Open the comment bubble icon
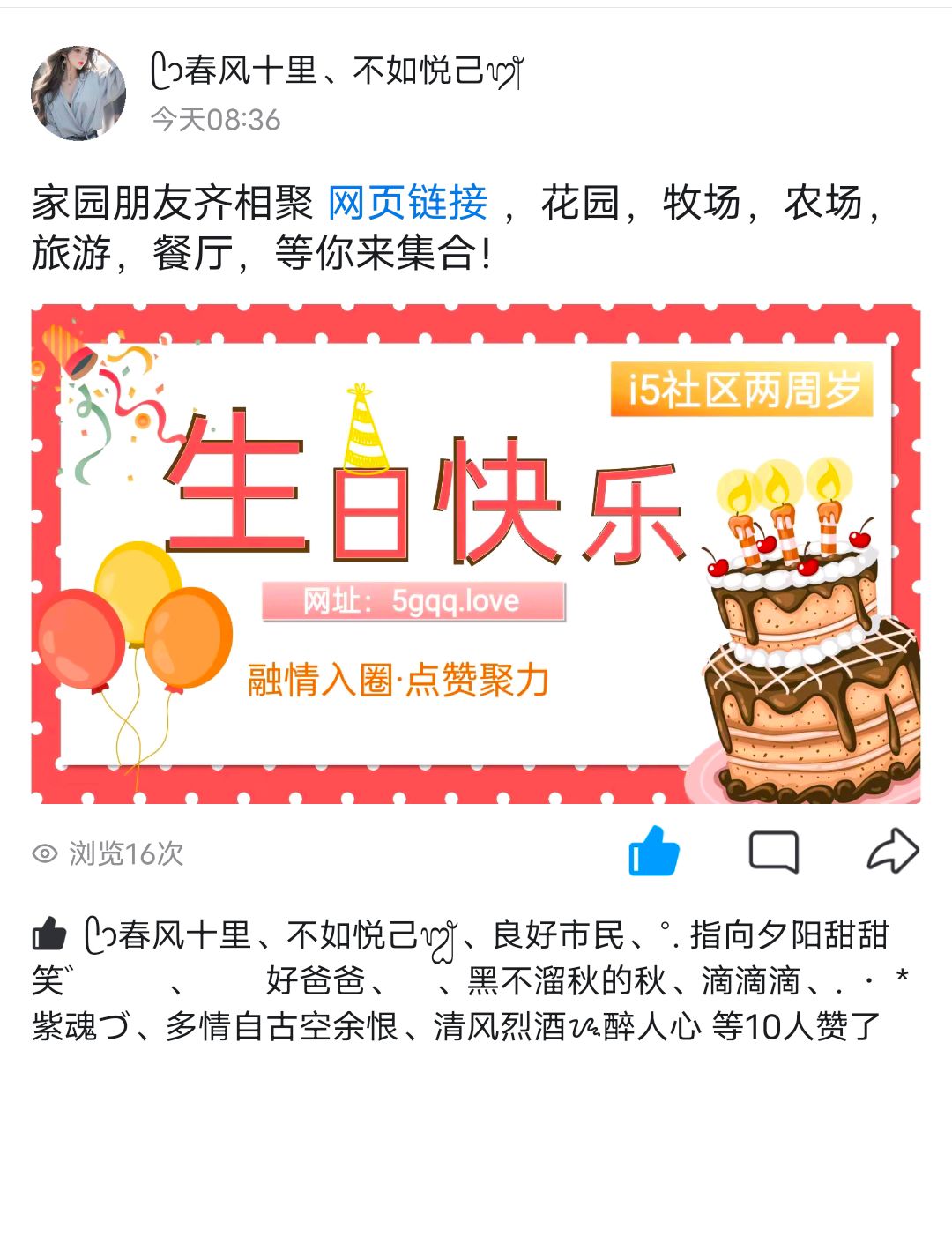Screen dimensions: 952x1236 [x=773, y=852]
